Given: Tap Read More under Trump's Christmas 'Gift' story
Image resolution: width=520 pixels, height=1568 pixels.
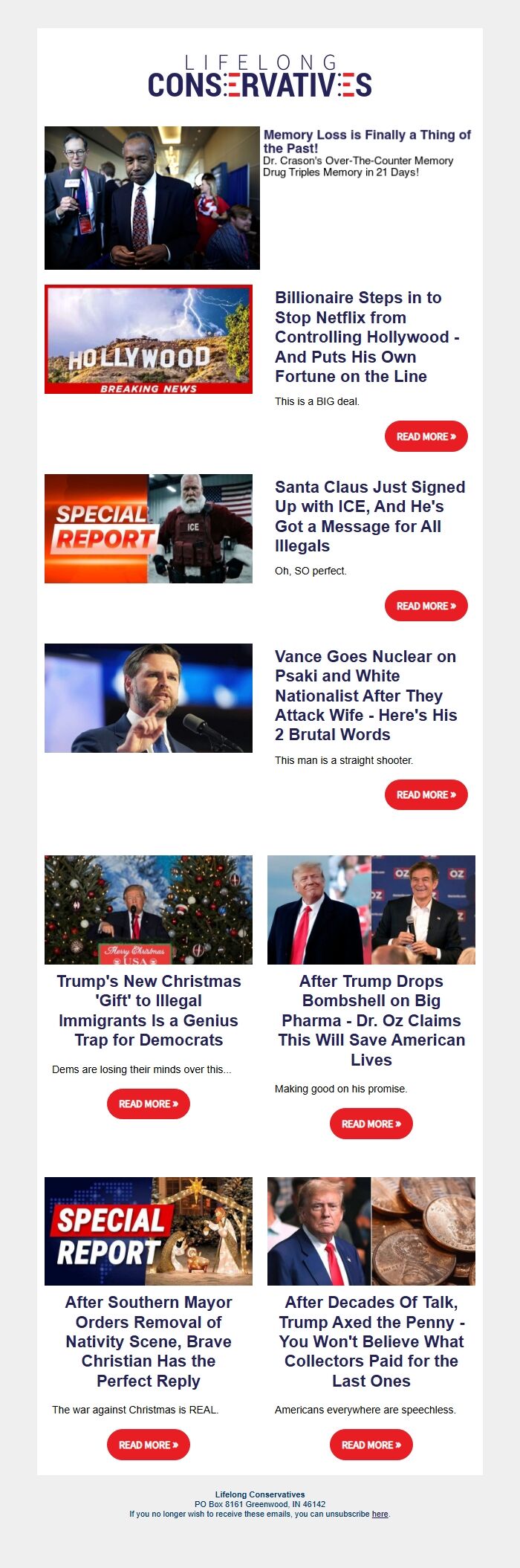Looking at the screenshot, I should coord(149,1104).
